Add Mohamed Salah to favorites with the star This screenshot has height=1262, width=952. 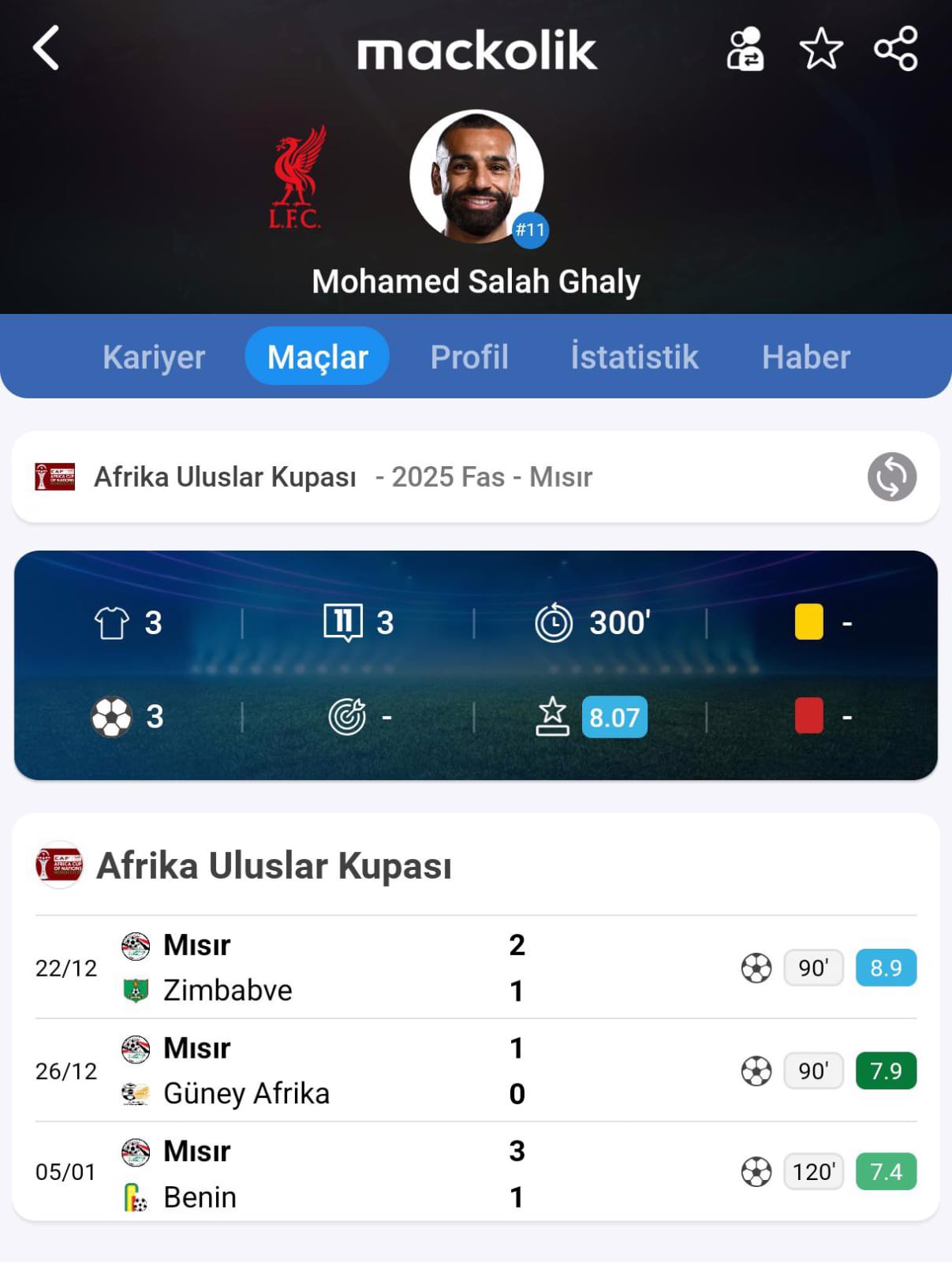(821, 49)
